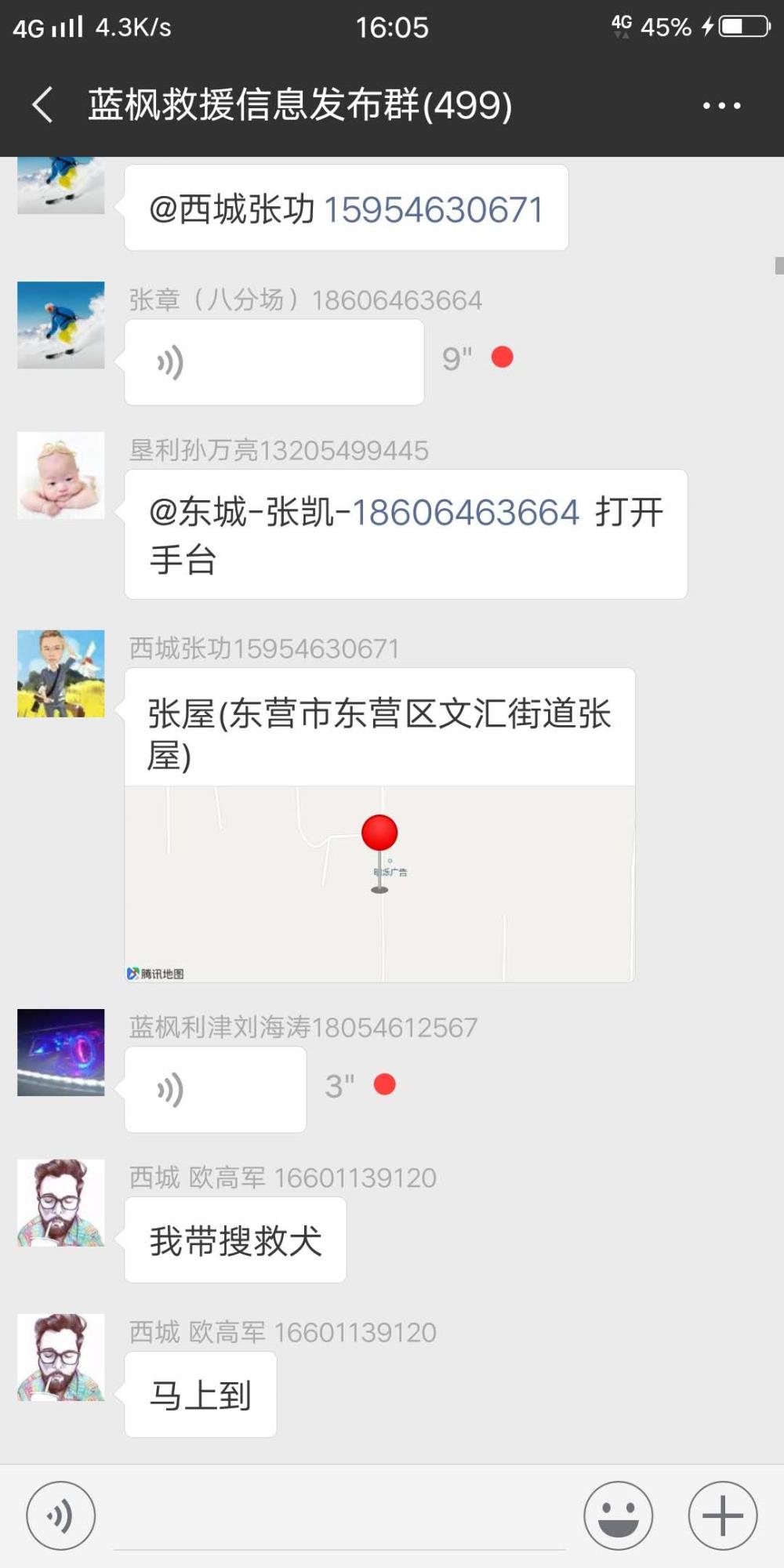Tap phone number 15954630671 in the top message
The width and height of the screenshot is (784, 1568).
(x=434, y=209)
